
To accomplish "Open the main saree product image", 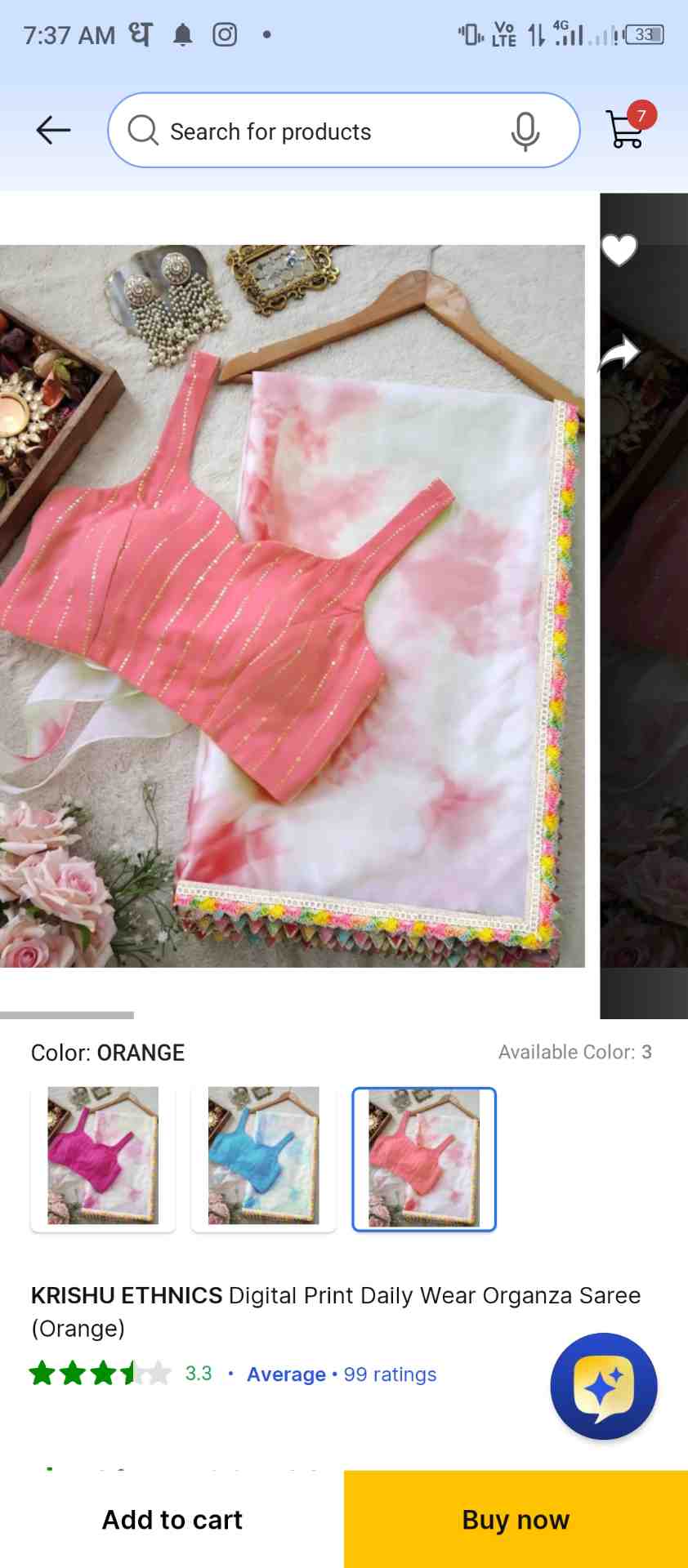I will pos(292,606).
